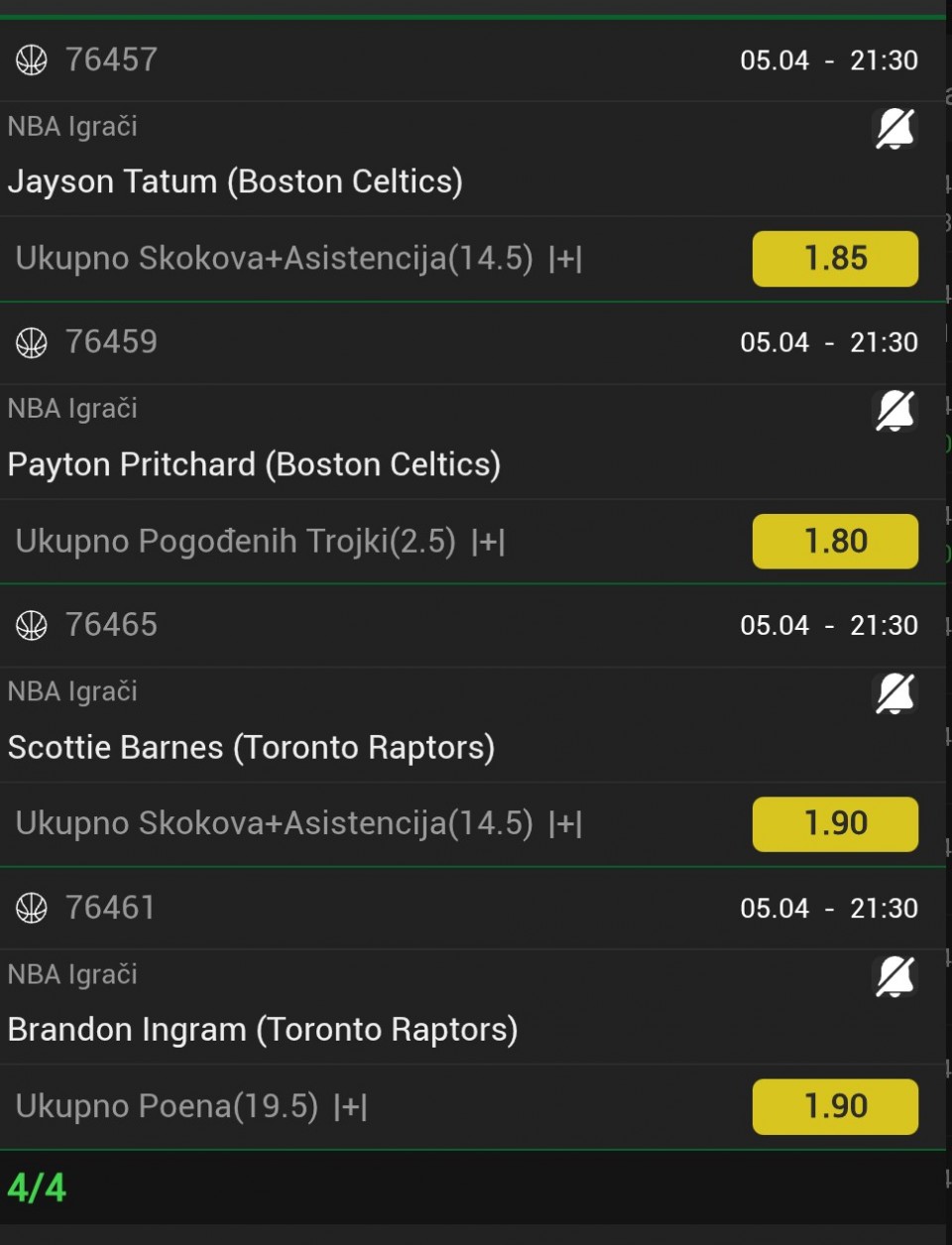Toggle notification bell for Jayson Tatum
The width and height of the screenshot is (952, 1245).
pyautogui.click(x=894, y=129)
